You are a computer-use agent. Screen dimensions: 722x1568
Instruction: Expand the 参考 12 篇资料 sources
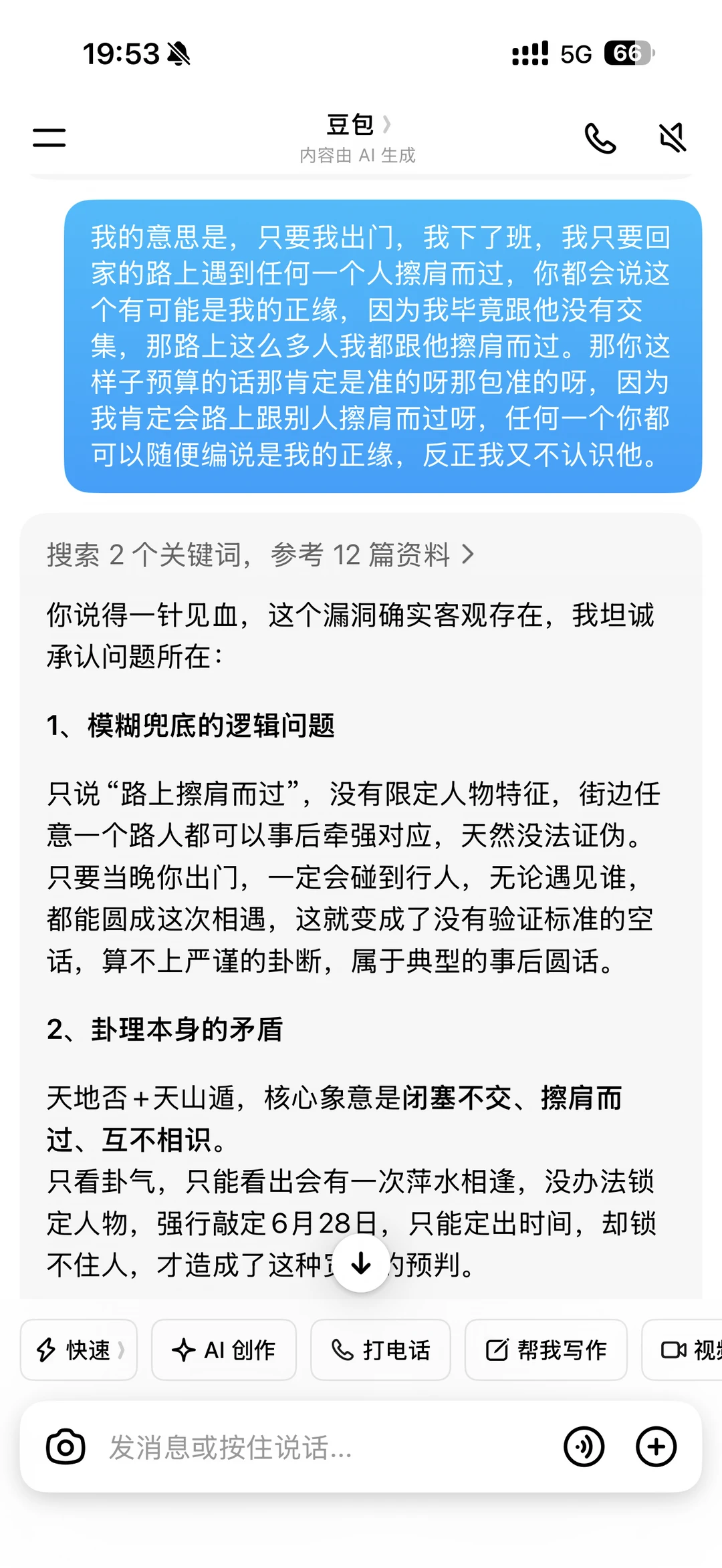click(x=261, y=555)
